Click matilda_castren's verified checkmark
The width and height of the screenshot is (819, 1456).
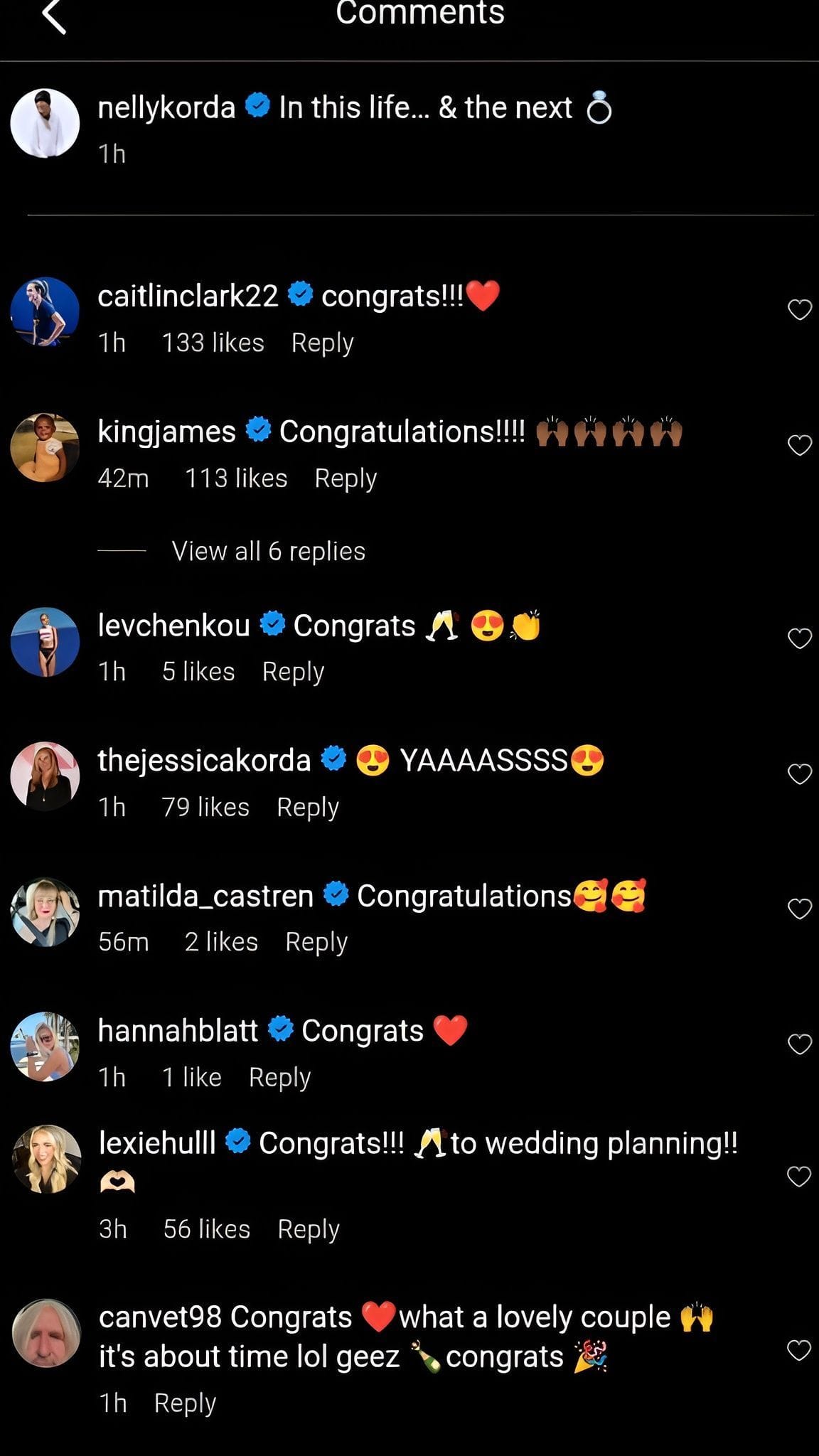(x=336, y=895)
